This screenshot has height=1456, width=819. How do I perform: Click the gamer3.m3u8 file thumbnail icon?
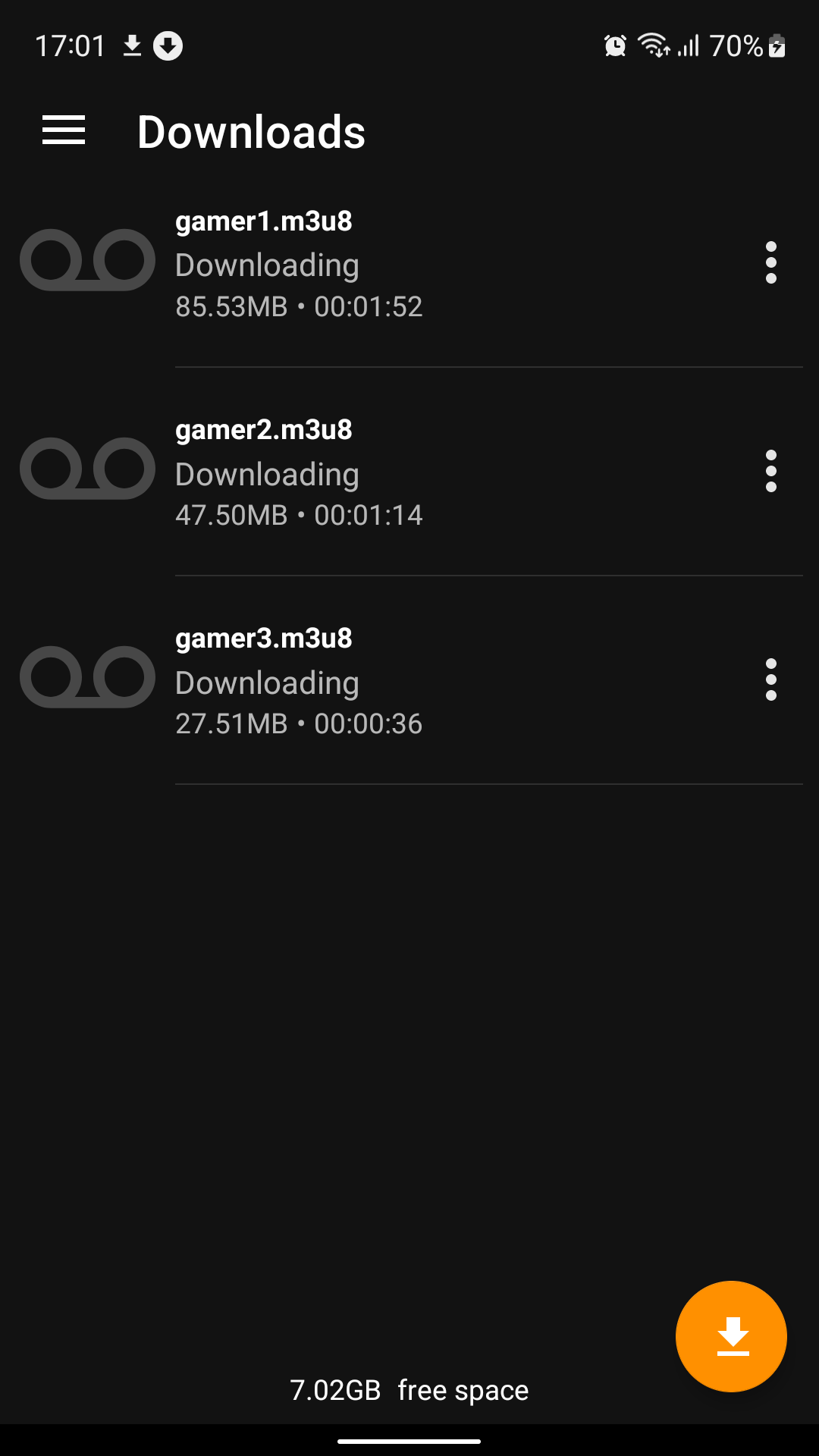click(x=87, y=677)
